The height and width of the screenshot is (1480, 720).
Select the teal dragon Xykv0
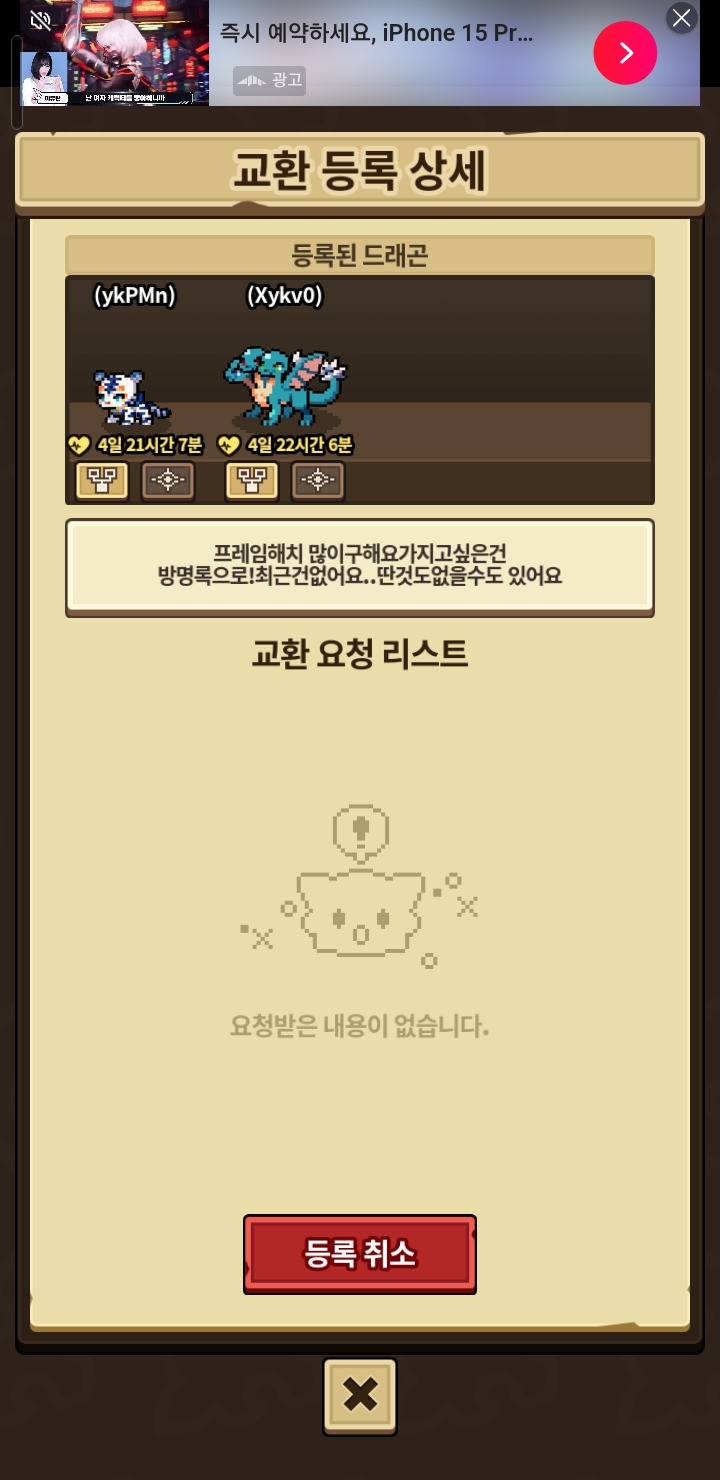coord(283,387)
